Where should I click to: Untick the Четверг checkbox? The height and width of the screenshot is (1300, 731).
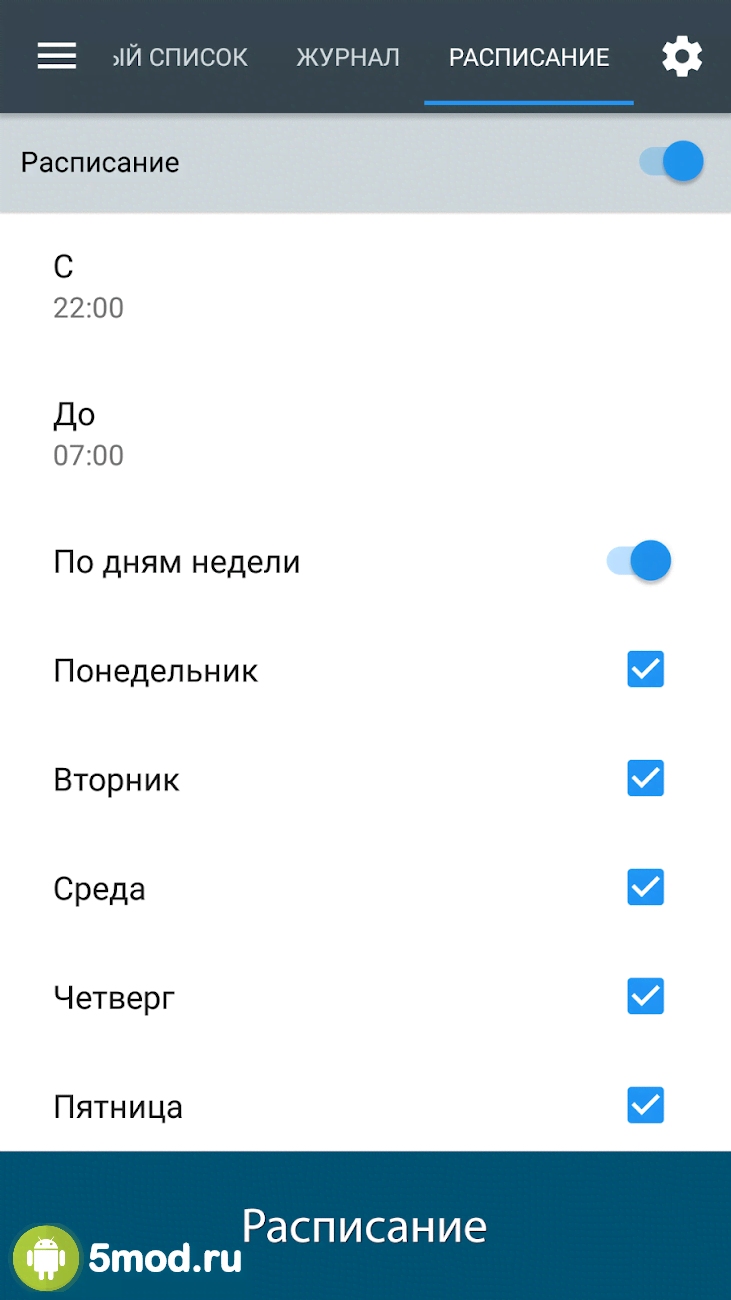[645, 996]
